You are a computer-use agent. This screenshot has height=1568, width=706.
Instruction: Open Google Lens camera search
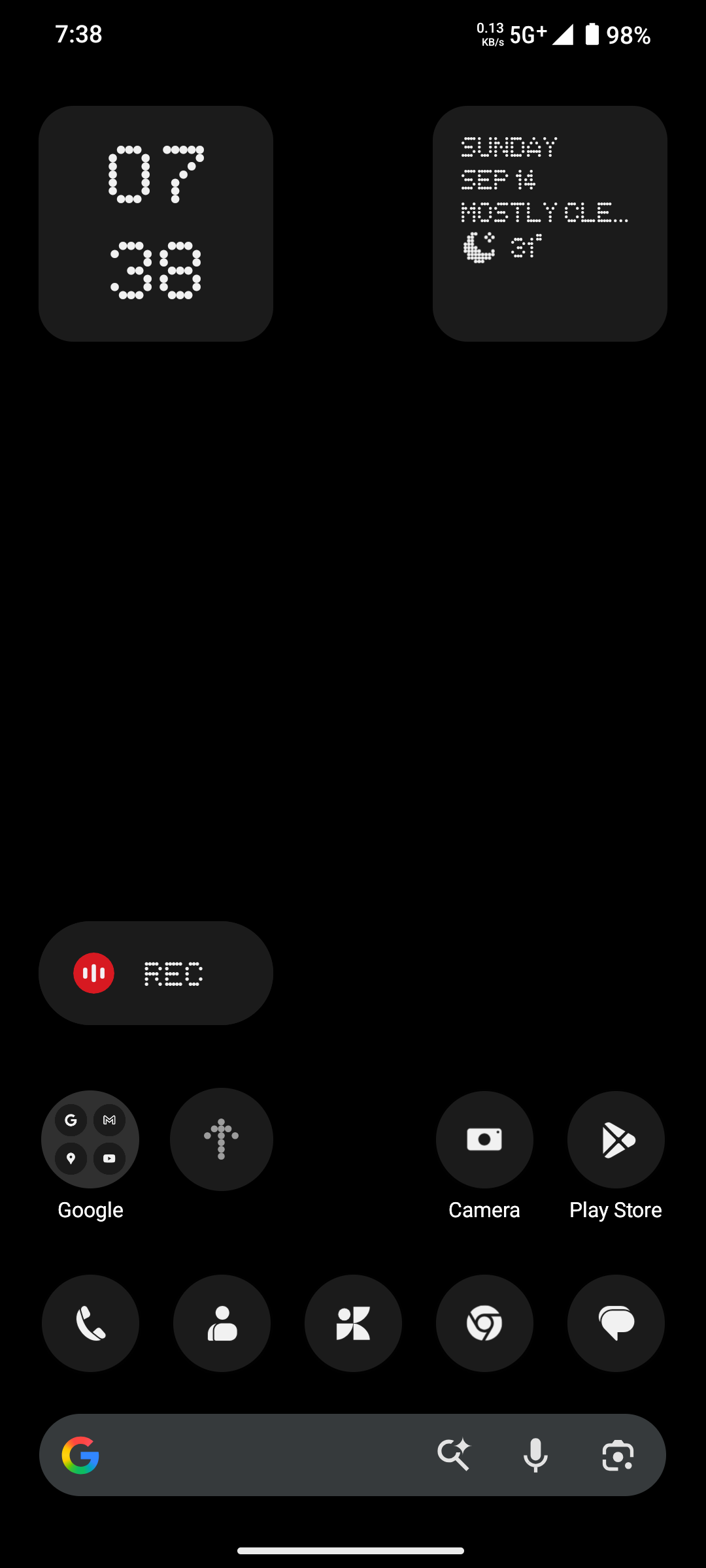pyautogui.click(x=618, y=1455)
